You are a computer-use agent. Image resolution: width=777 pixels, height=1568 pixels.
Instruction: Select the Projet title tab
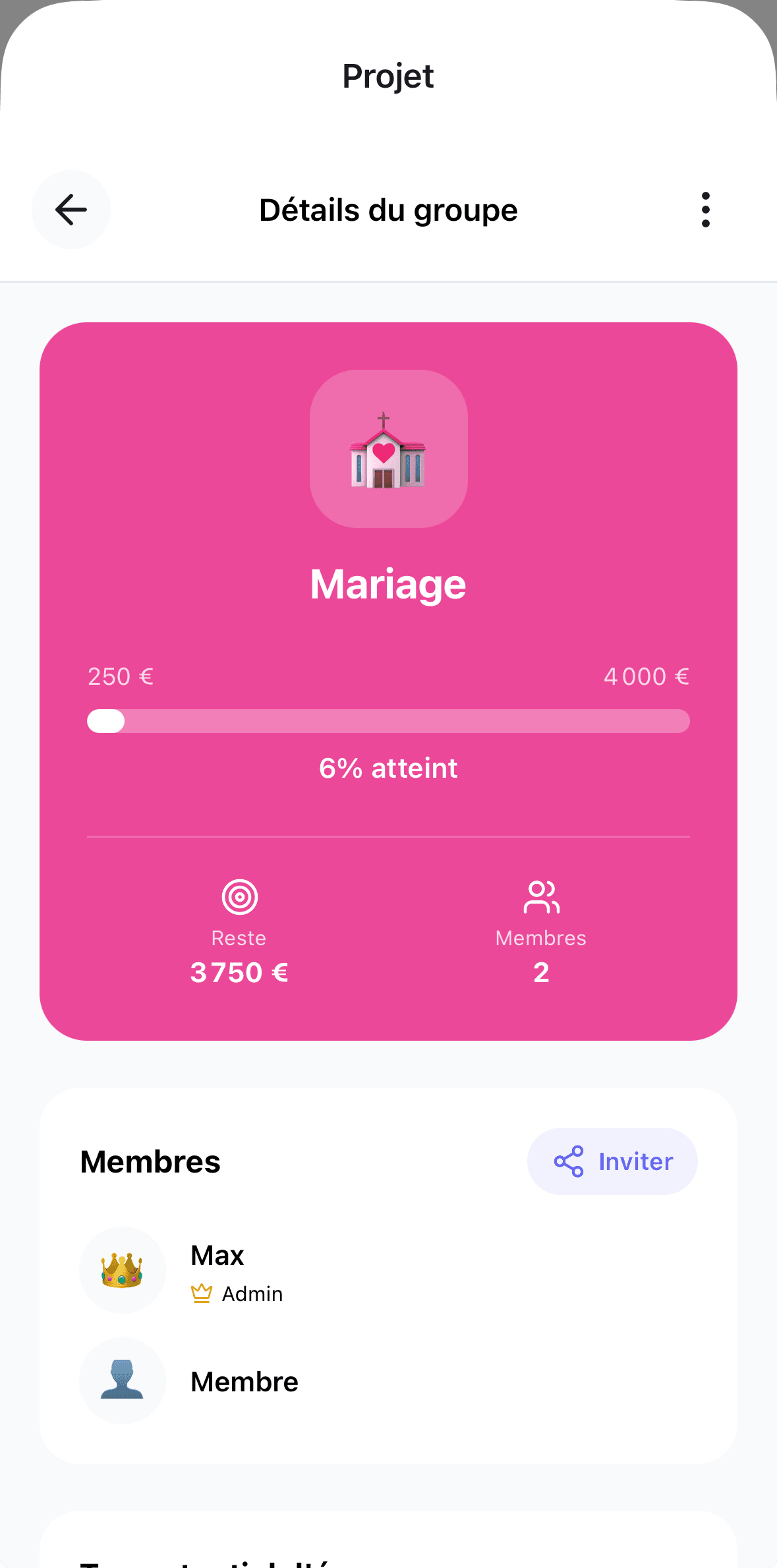(x=388, y=76)
